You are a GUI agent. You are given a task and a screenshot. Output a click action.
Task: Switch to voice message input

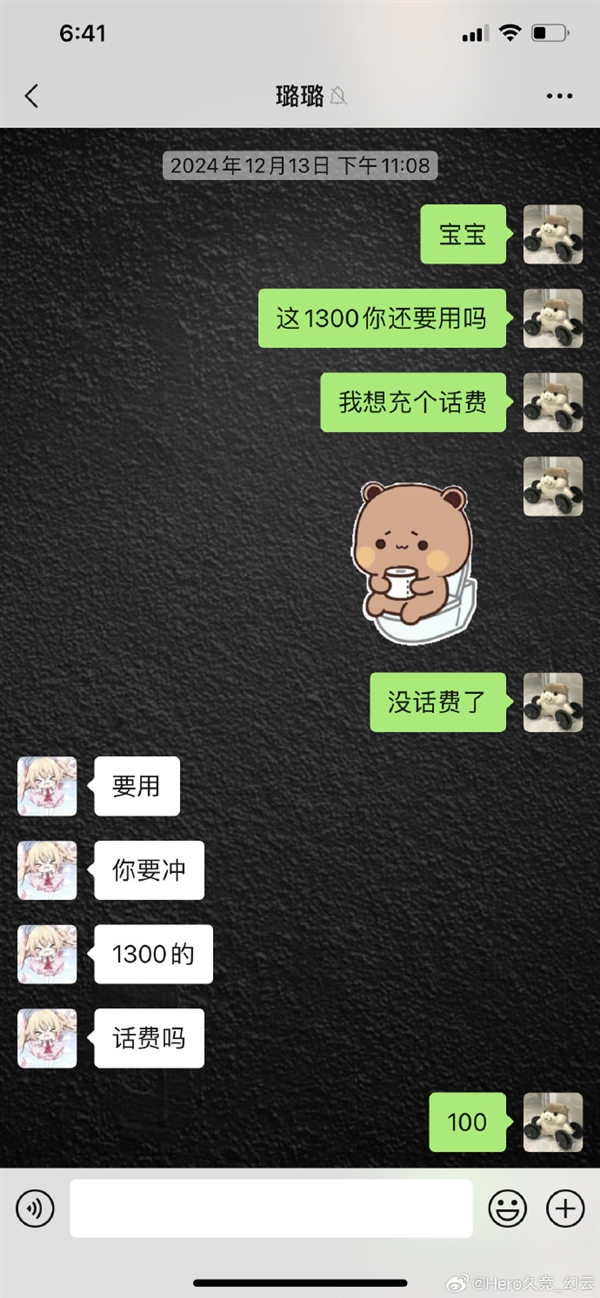[35, 1209]
